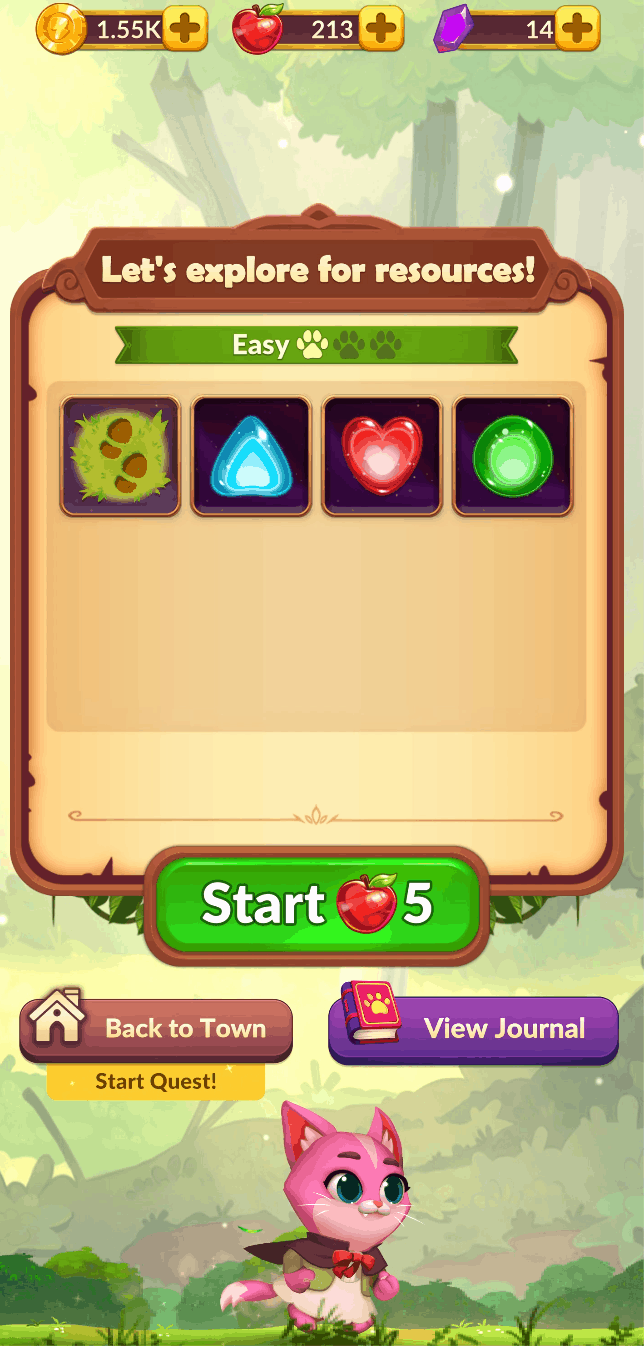The height and width of the screenshot is (1346, 644).
Task: Add more coins with the plus button
Action: (183, 30)
